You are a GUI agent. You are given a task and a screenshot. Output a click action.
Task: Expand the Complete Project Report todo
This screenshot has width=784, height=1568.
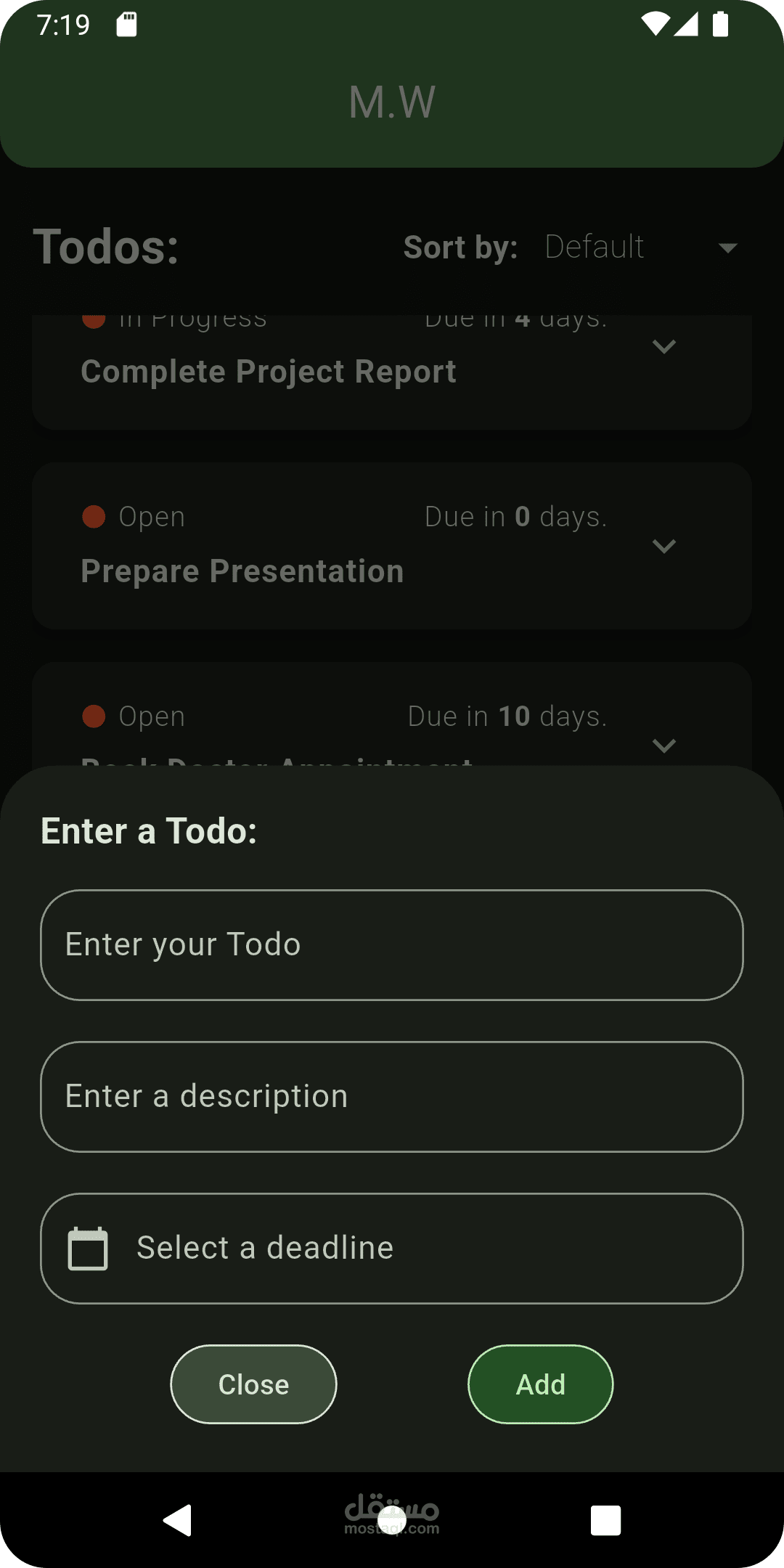663,347
